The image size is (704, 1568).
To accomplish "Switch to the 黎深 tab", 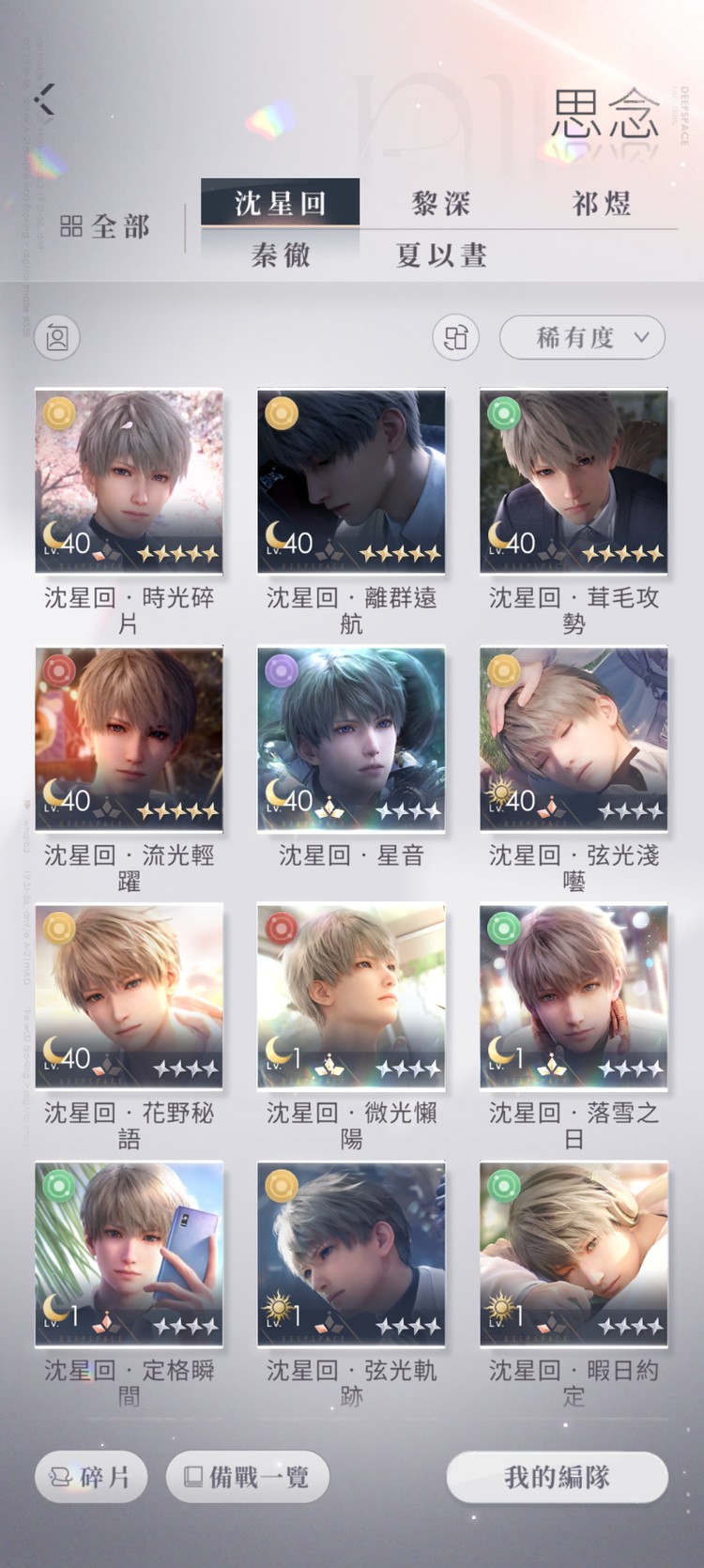I will [440, 204].
